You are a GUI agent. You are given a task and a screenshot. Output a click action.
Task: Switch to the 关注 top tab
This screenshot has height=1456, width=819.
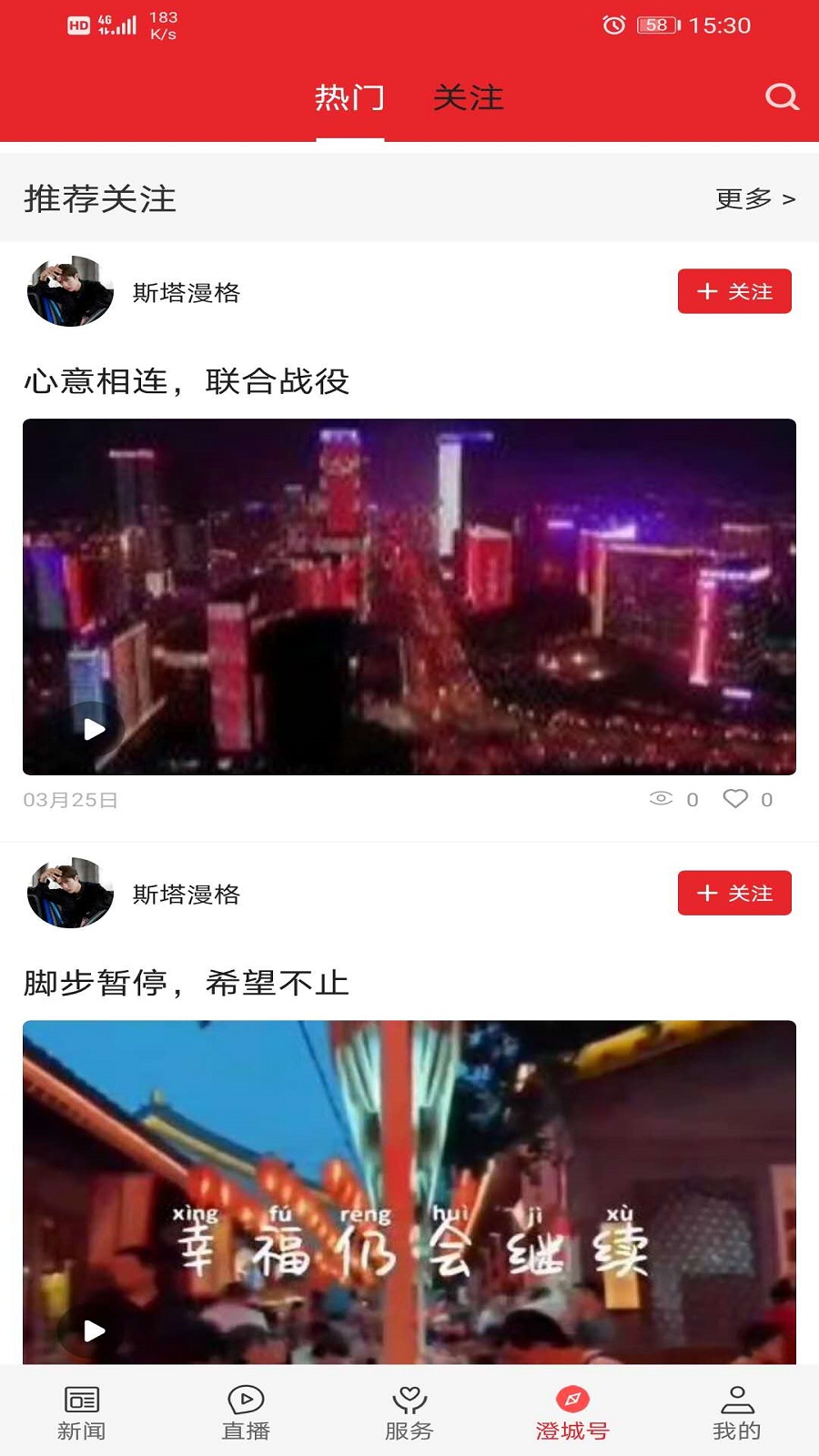(x=468, y=97)
